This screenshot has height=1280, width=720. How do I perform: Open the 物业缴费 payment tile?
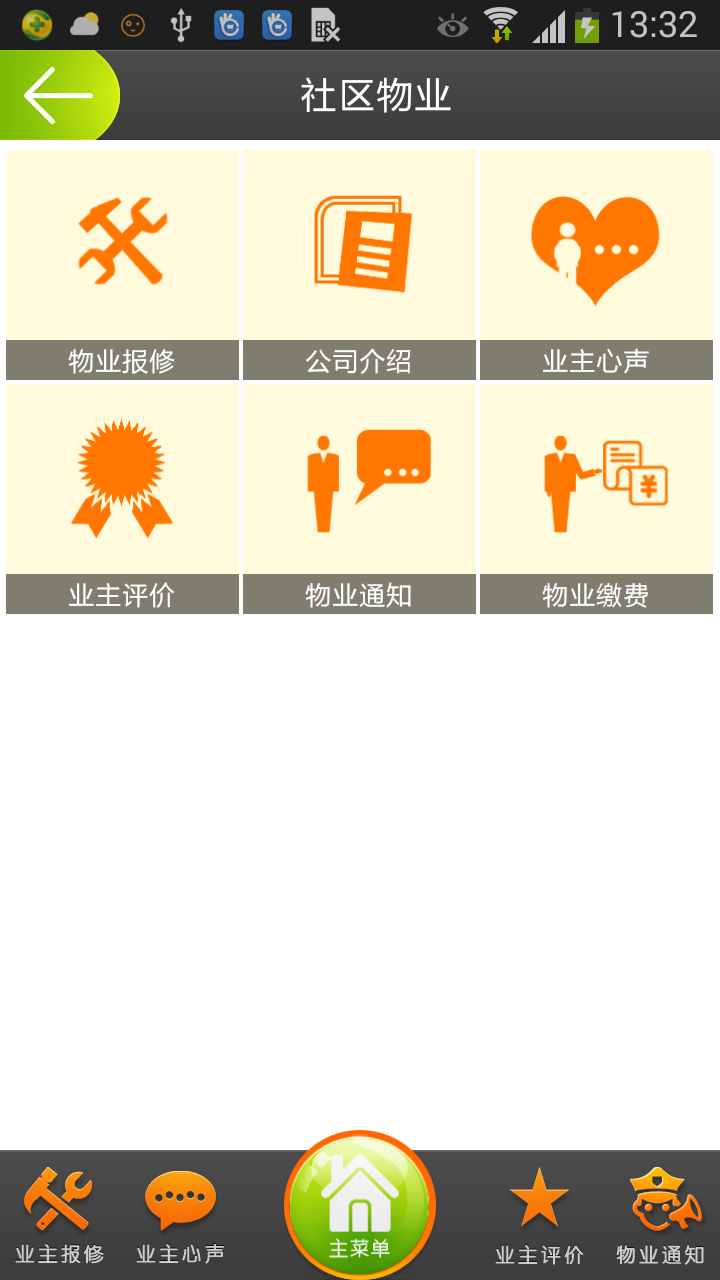point(596,498)
